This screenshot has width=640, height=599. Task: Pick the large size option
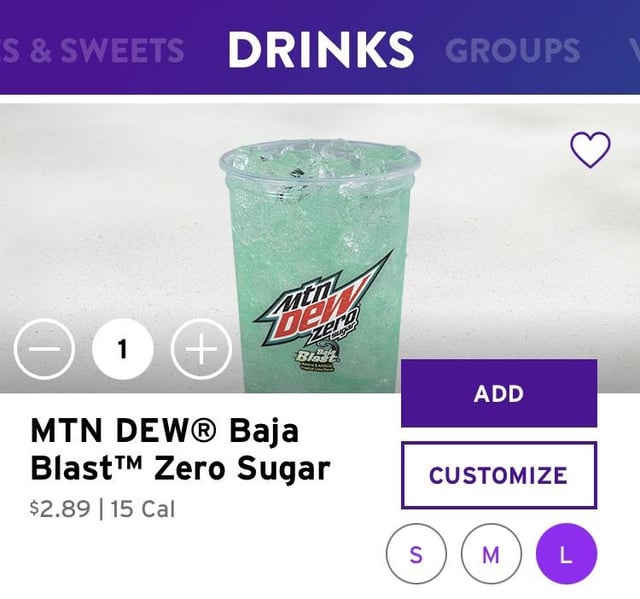tap(566, 555)
